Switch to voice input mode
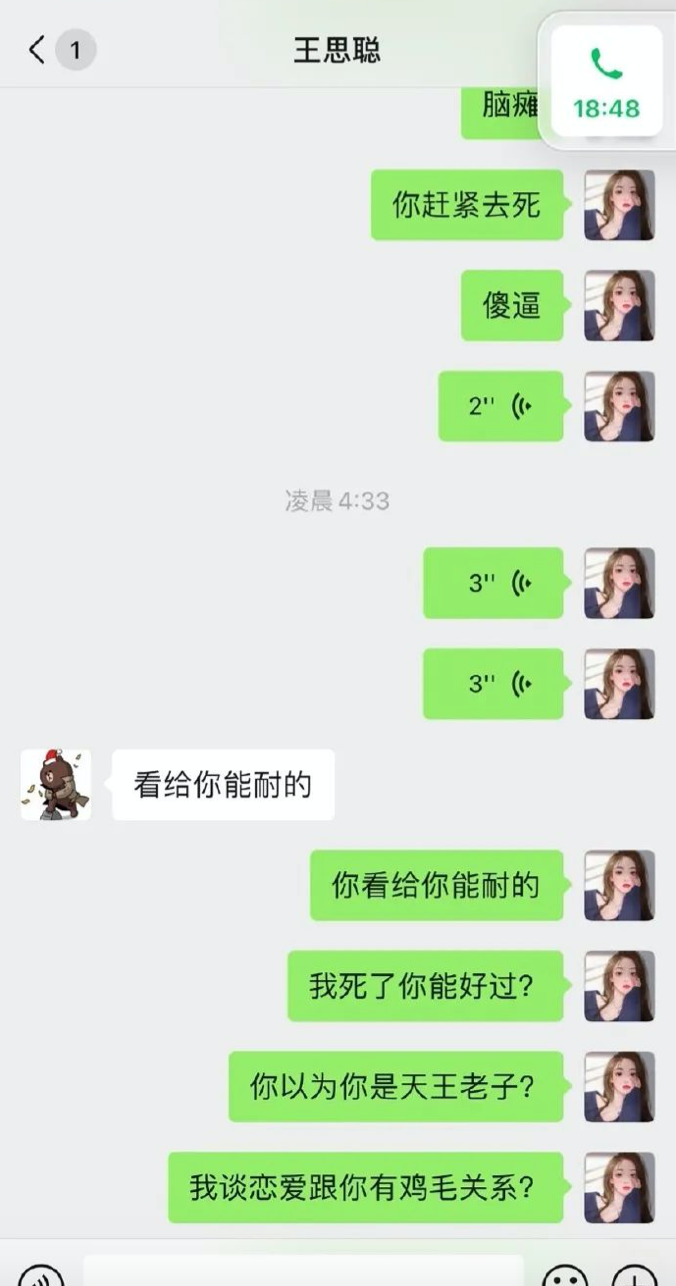676x1286 pixels. tap(41, 1274)
